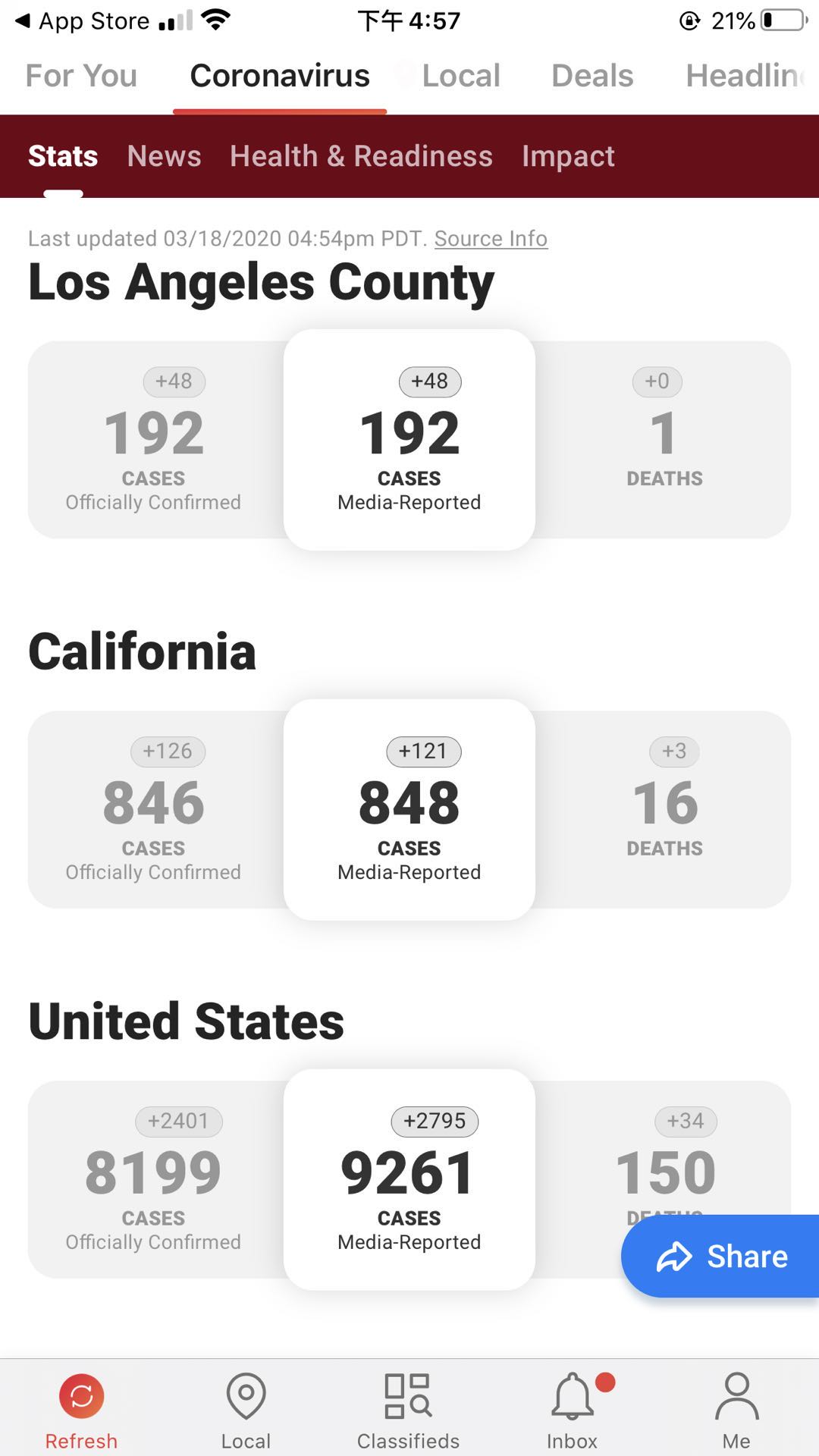Tap the blue Share button

720,1257
